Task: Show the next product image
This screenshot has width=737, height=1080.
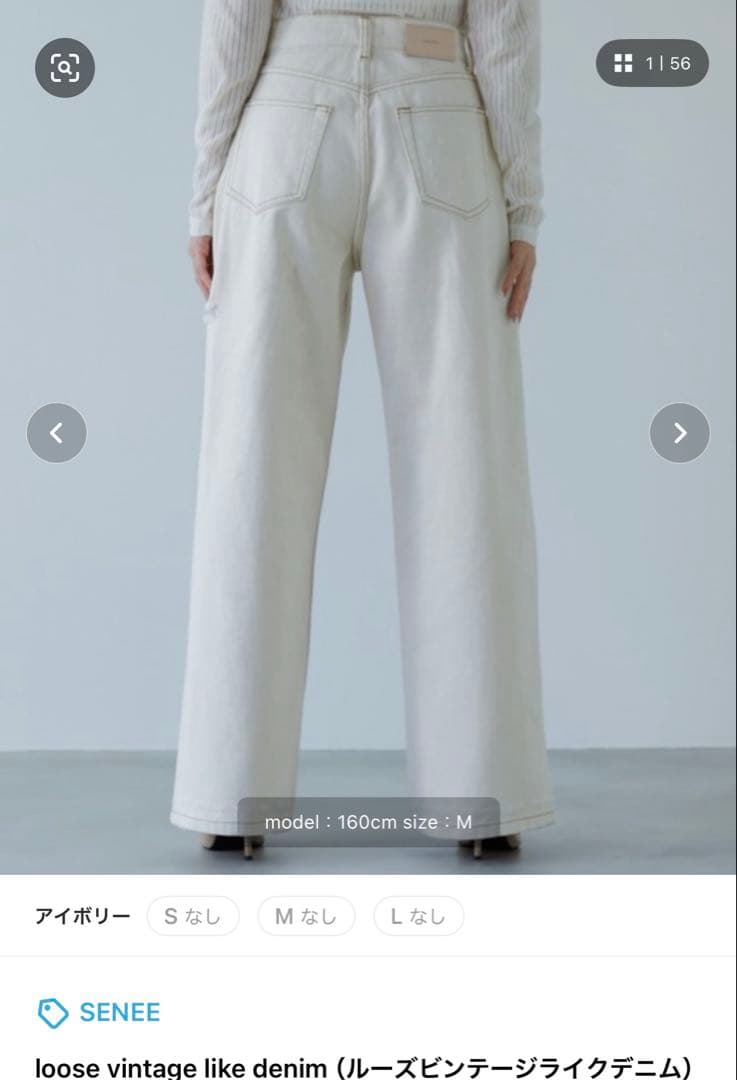Action: tap(679, 433)
